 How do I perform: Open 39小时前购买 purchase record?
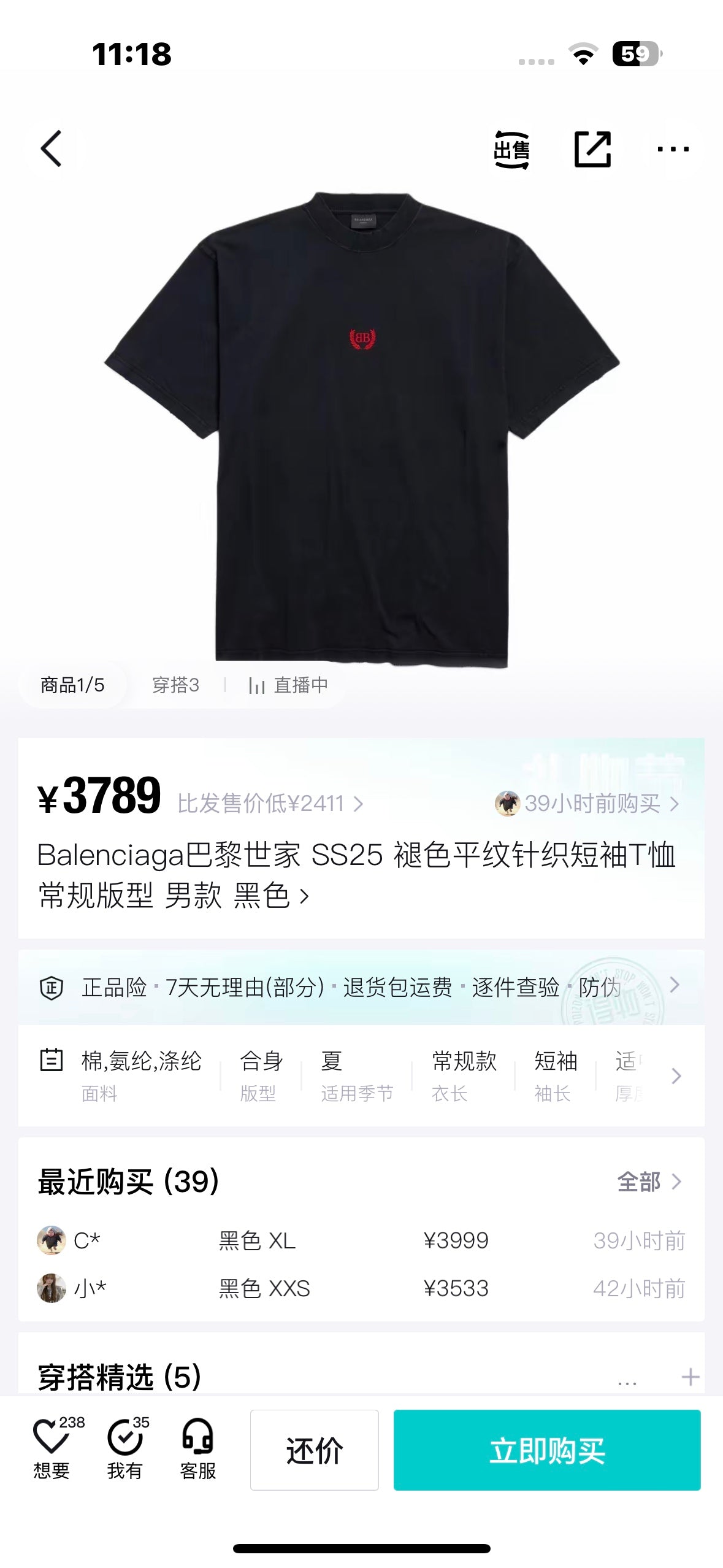[587, 803]
